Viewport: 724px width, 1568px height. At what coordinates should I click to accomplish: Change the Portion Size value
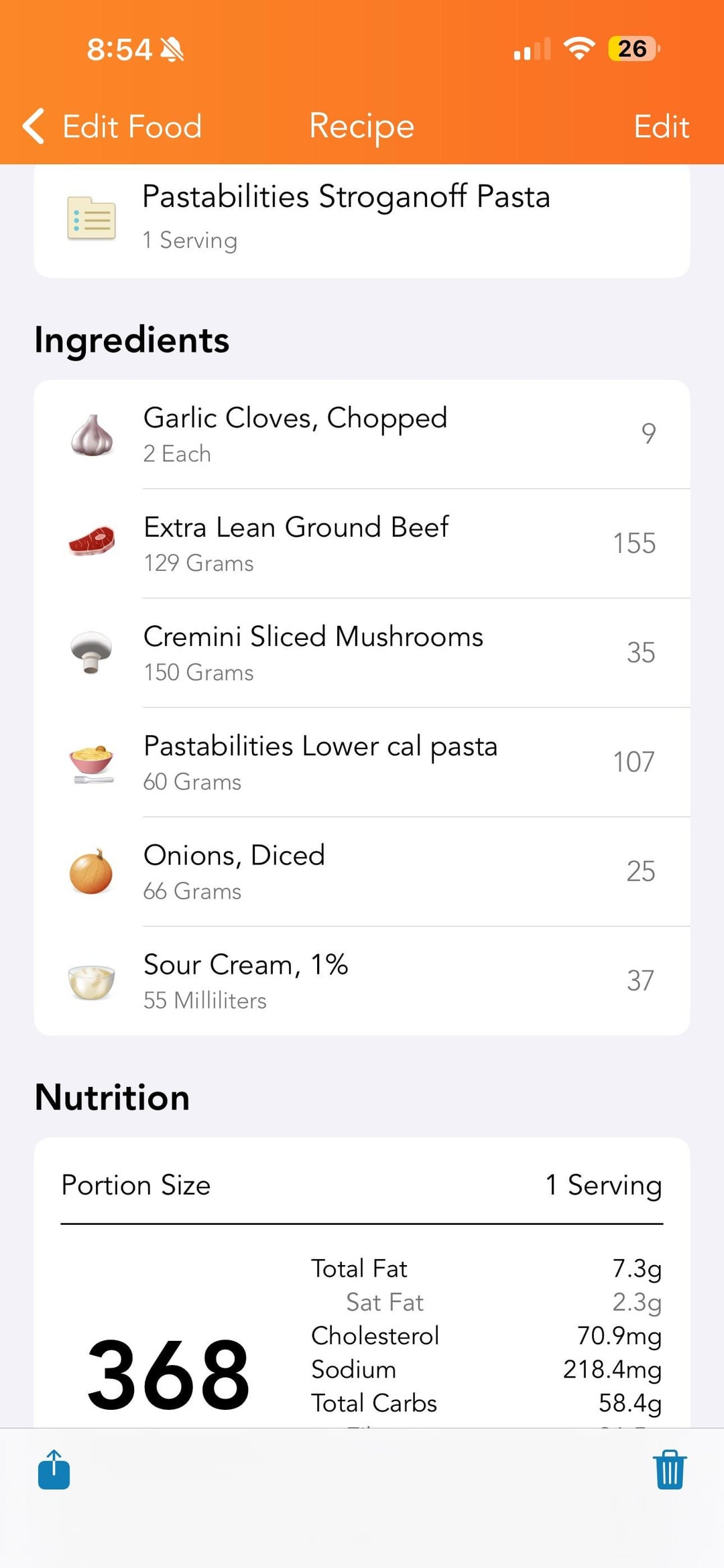603,1185
